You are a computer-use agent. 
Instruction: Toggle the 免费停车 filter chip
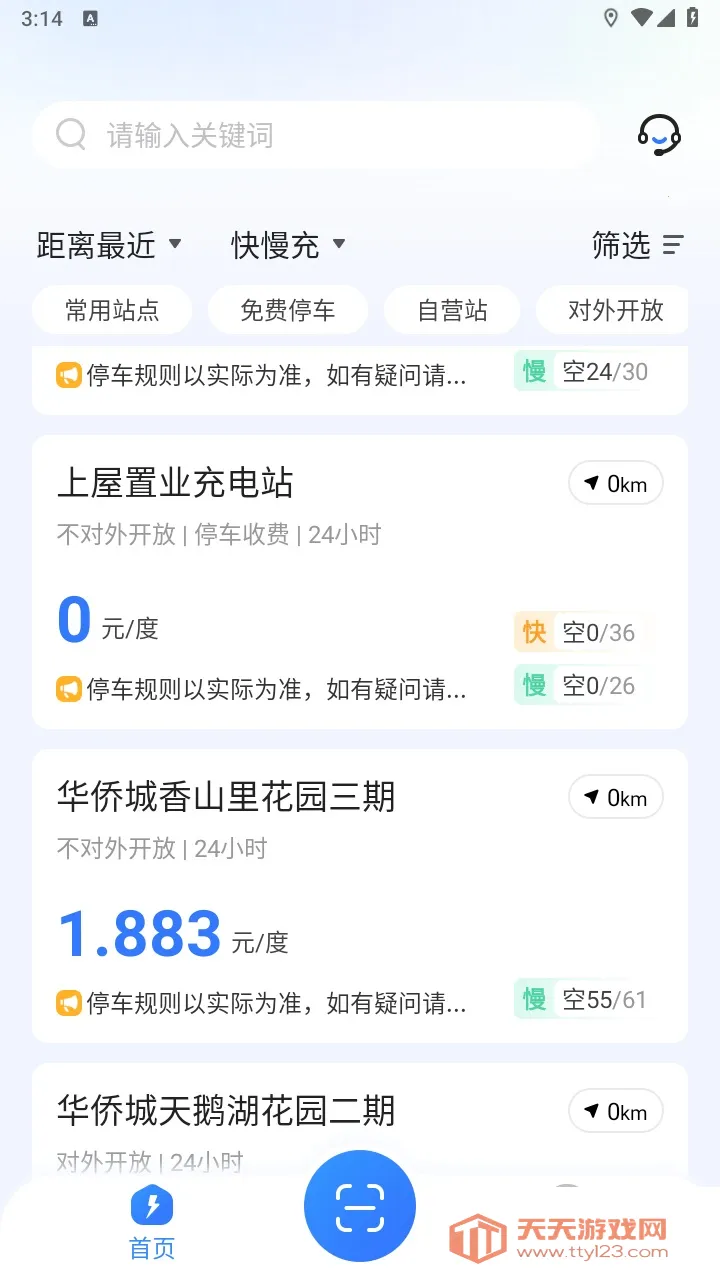click(x=288, y=310)
